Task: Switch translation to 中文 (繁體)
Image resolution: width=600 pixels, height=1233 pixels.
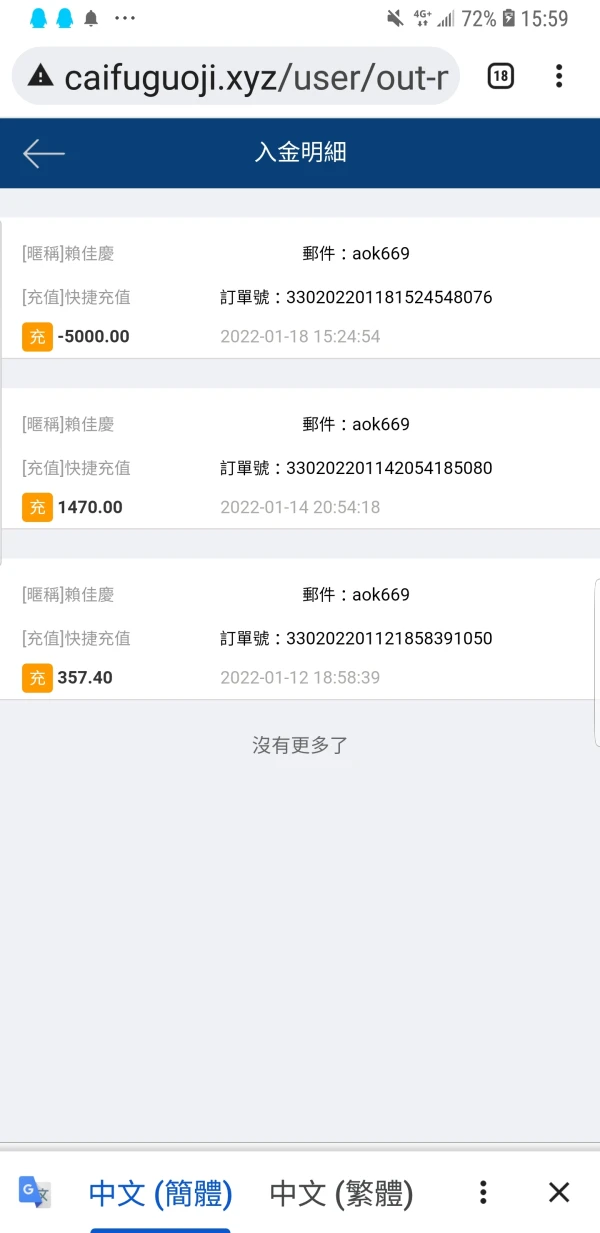Action: (341, 1192)
